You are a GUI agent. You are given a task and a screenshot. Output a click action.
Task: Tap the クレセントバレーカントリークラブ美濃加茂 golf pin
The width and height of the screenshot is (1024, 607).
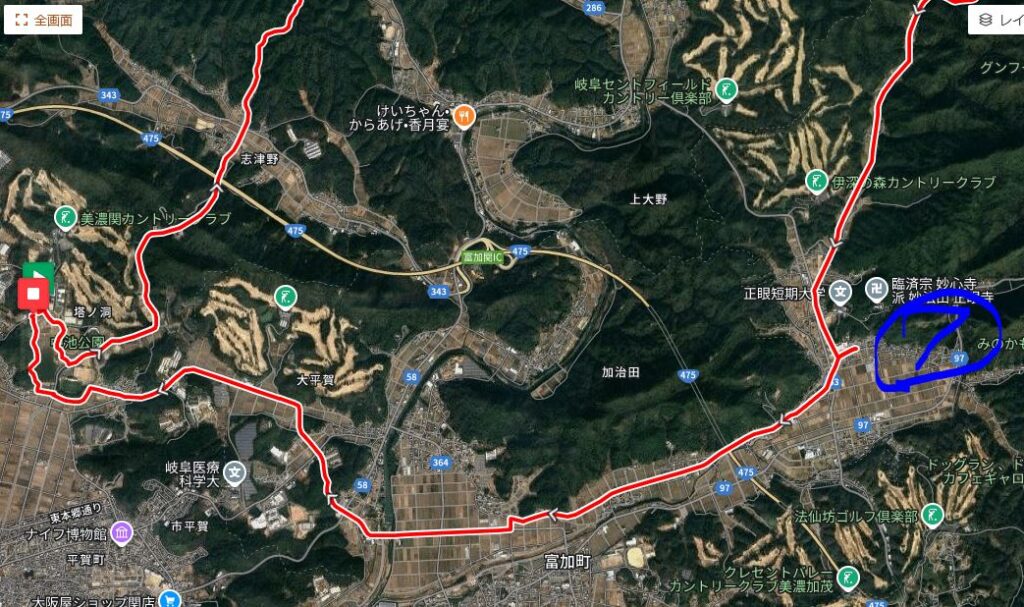point(848,577)
